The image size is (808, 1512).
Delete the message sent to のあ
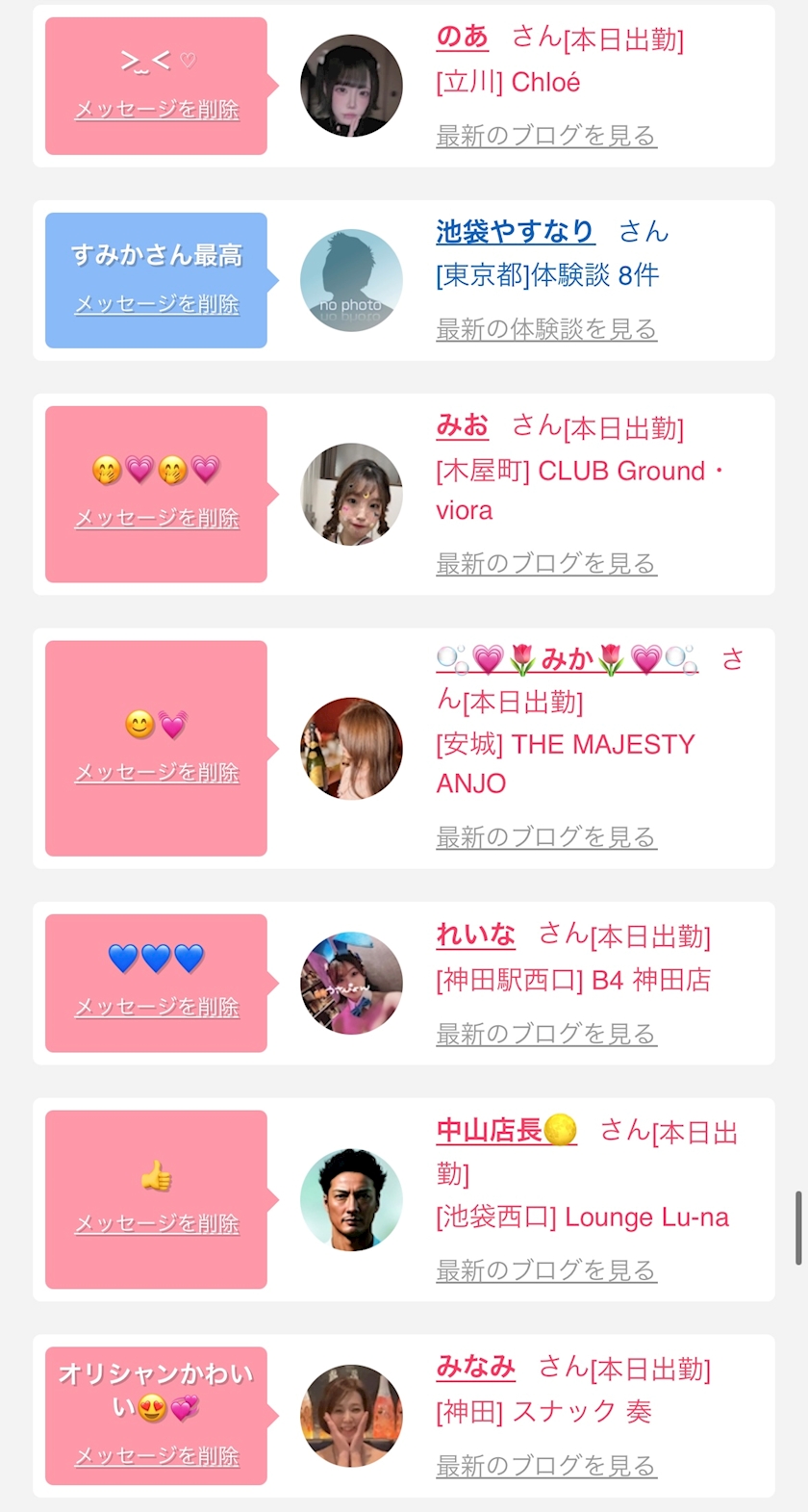(157, 110)
